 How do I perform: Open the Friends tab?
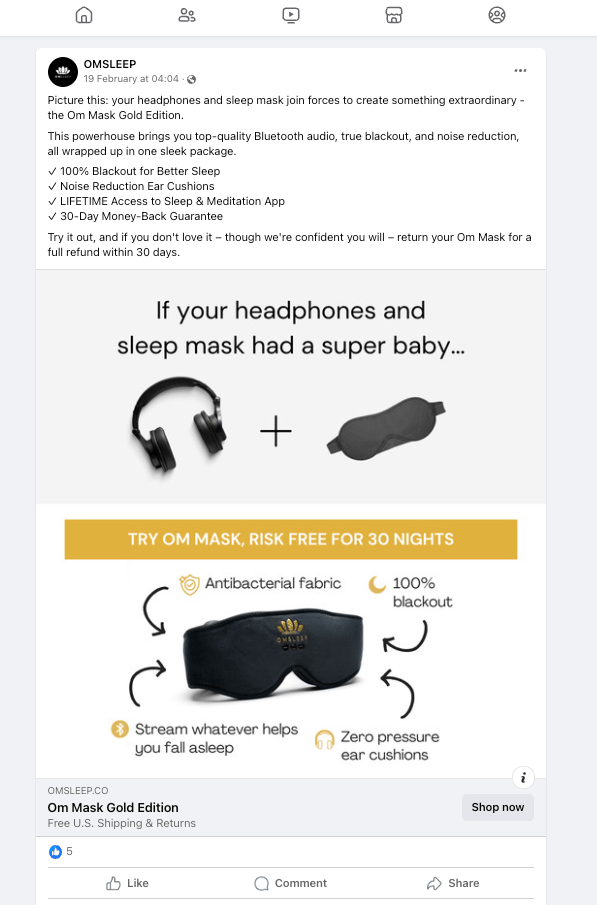tap(186, 15)
